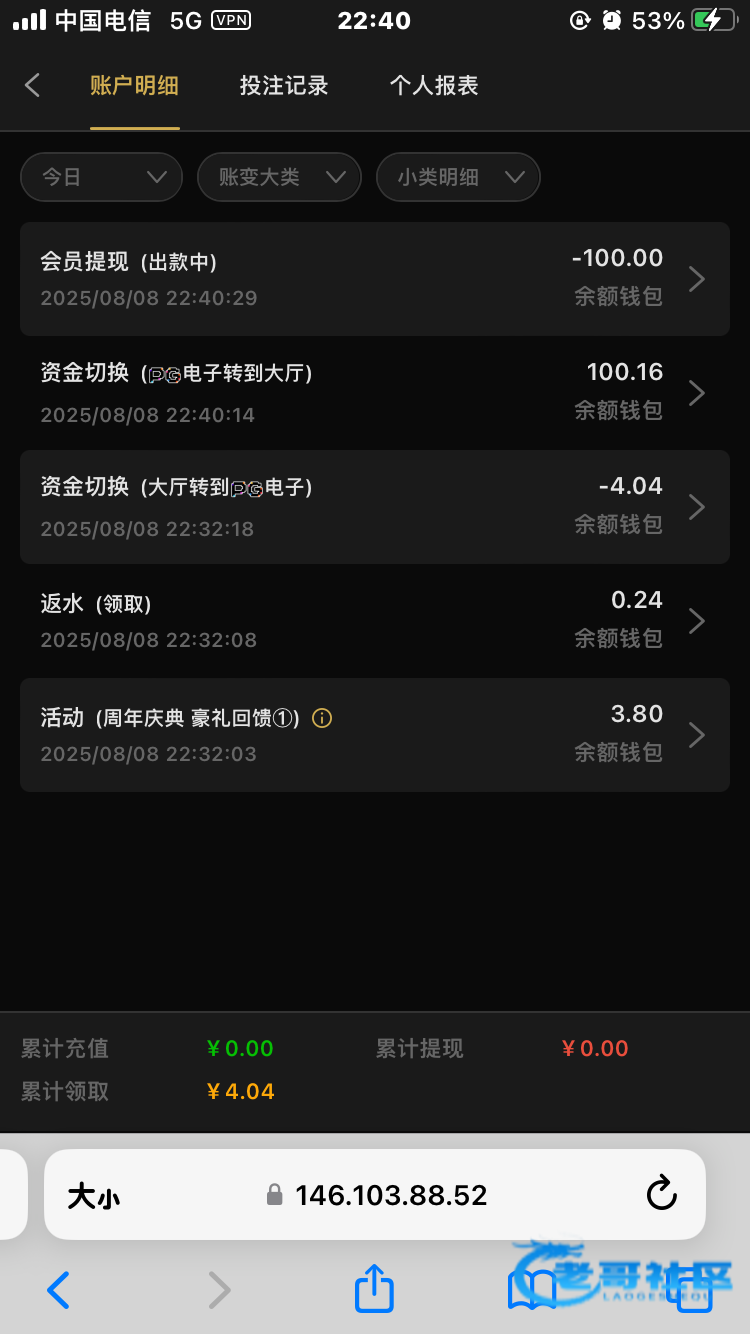The image size is (750, 1334).
Task: Open the 活动 周年庆典 3.80 record
Action: 374,734
